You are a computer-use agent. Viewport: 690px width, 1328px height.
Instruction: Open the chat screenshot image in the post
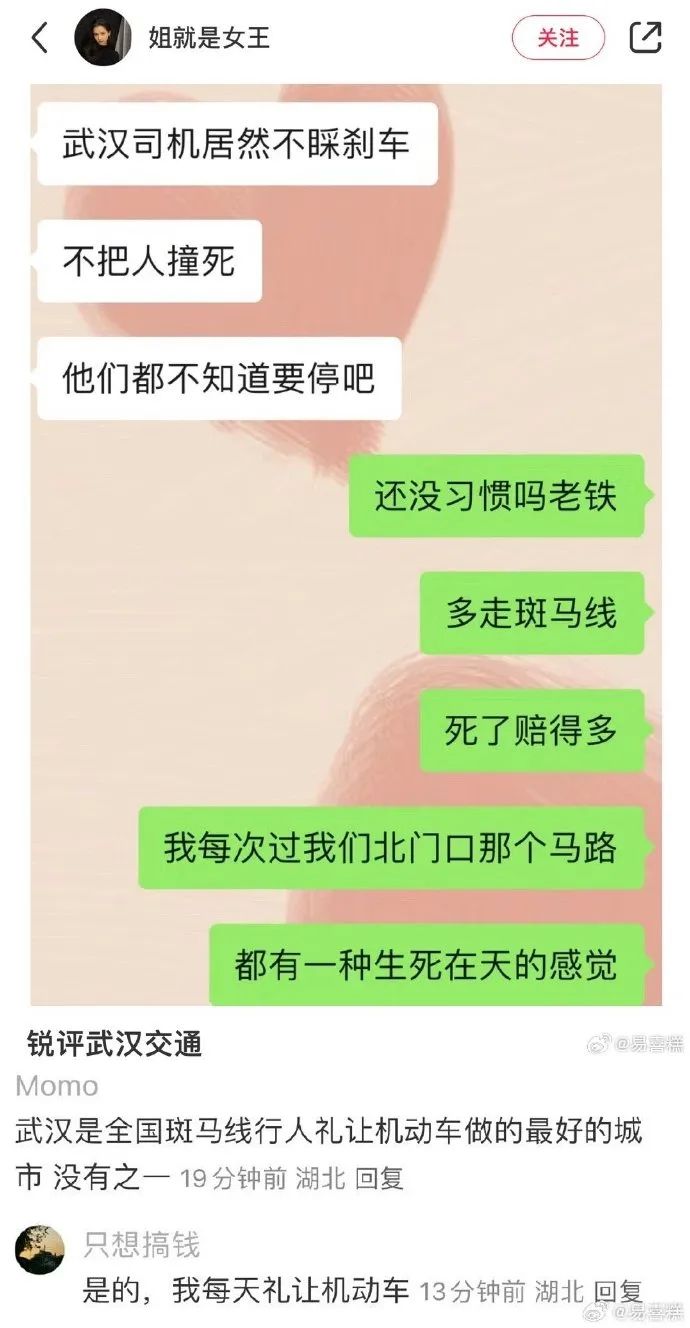coord(345,545)
